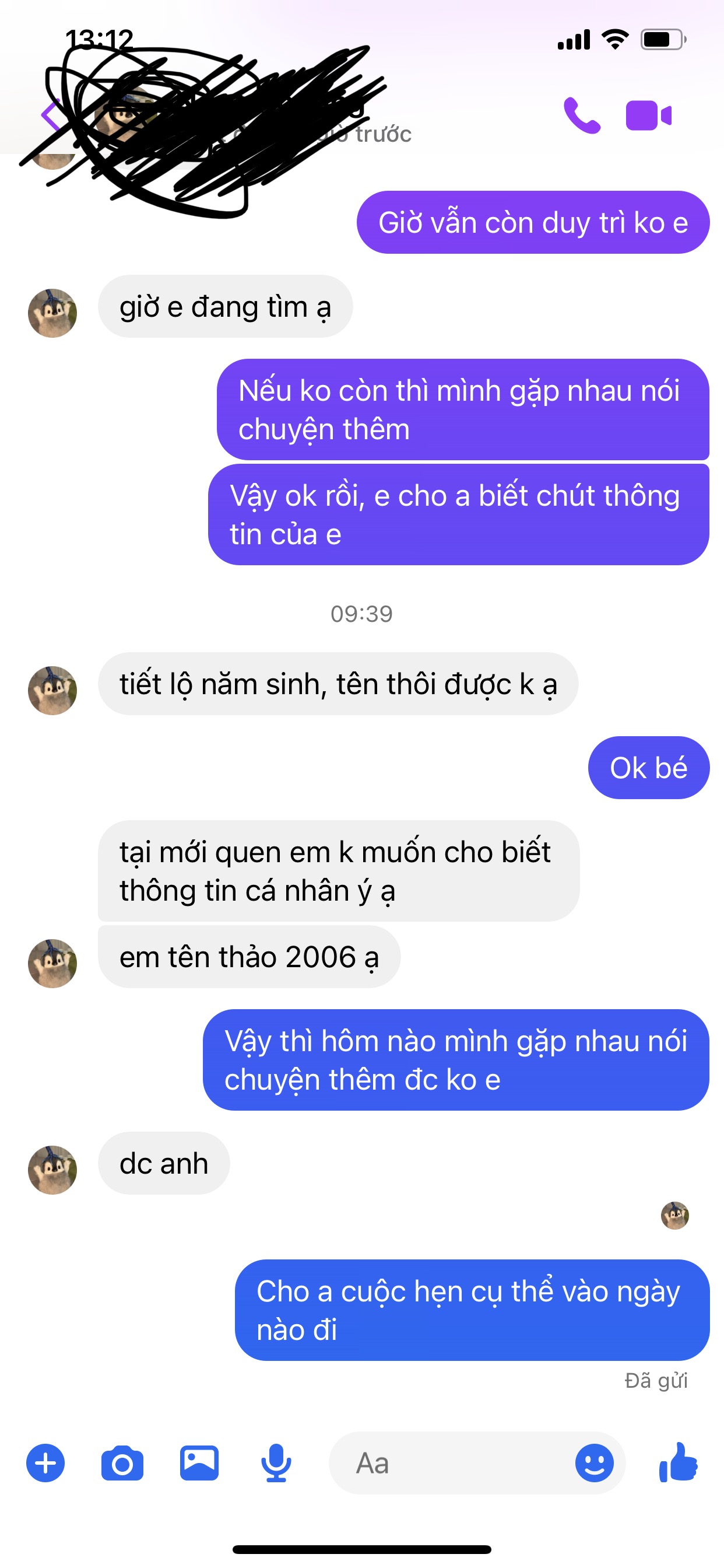
Task: Open the emoji picker in the message field
Action: (595, 1462)
